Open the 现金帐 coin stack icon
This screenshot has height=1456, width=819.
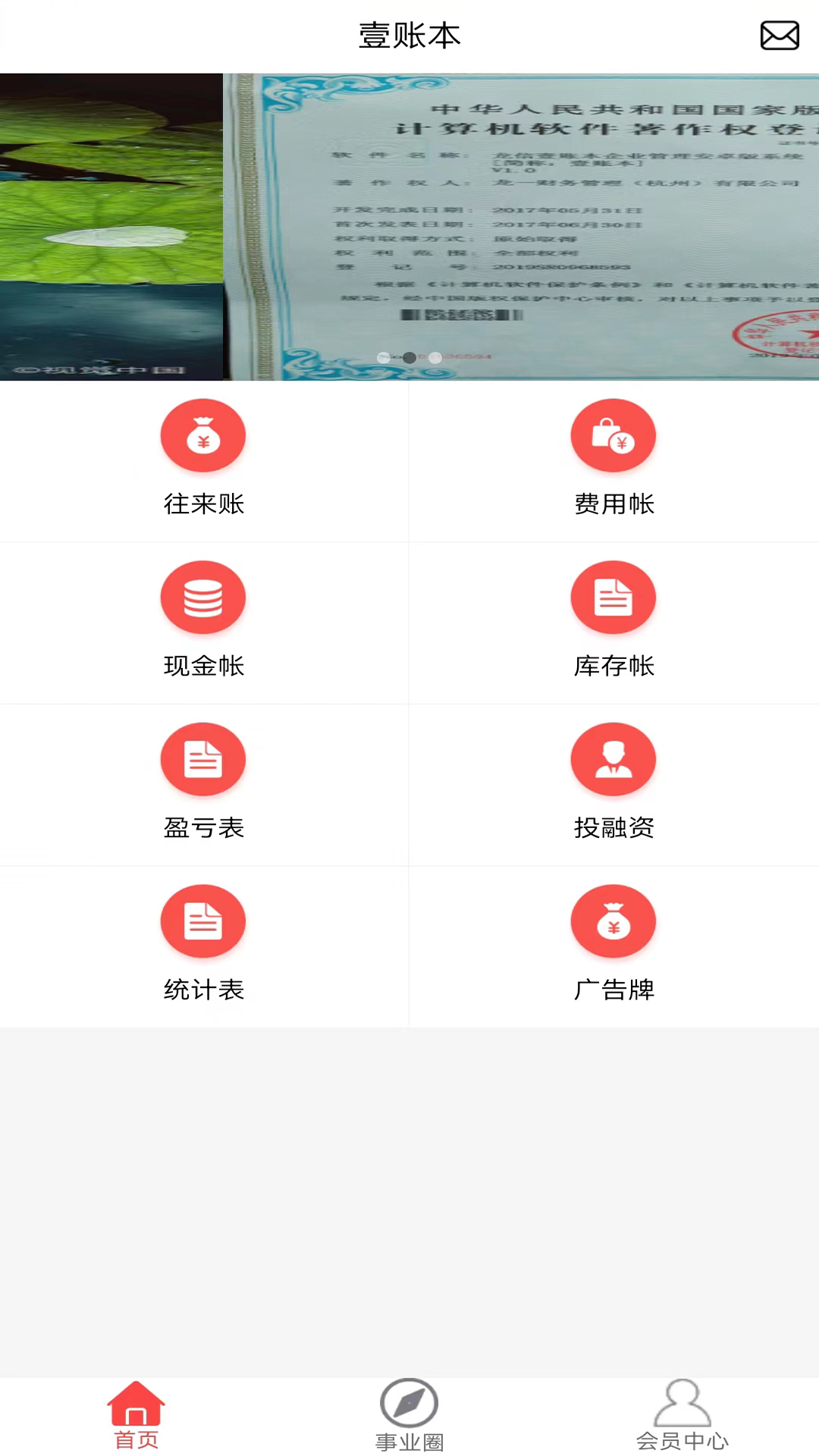(x=202, y=597)
